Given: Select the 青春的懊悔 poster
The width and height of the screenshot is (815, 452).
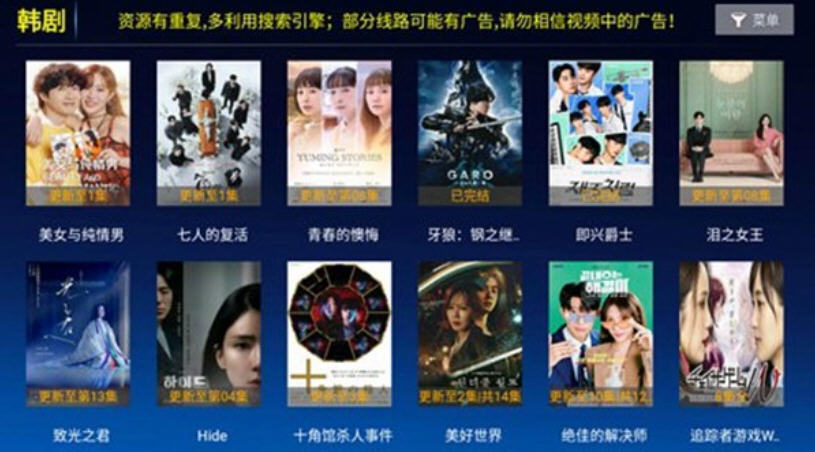Looking at the screenshot, I should 339,133.
